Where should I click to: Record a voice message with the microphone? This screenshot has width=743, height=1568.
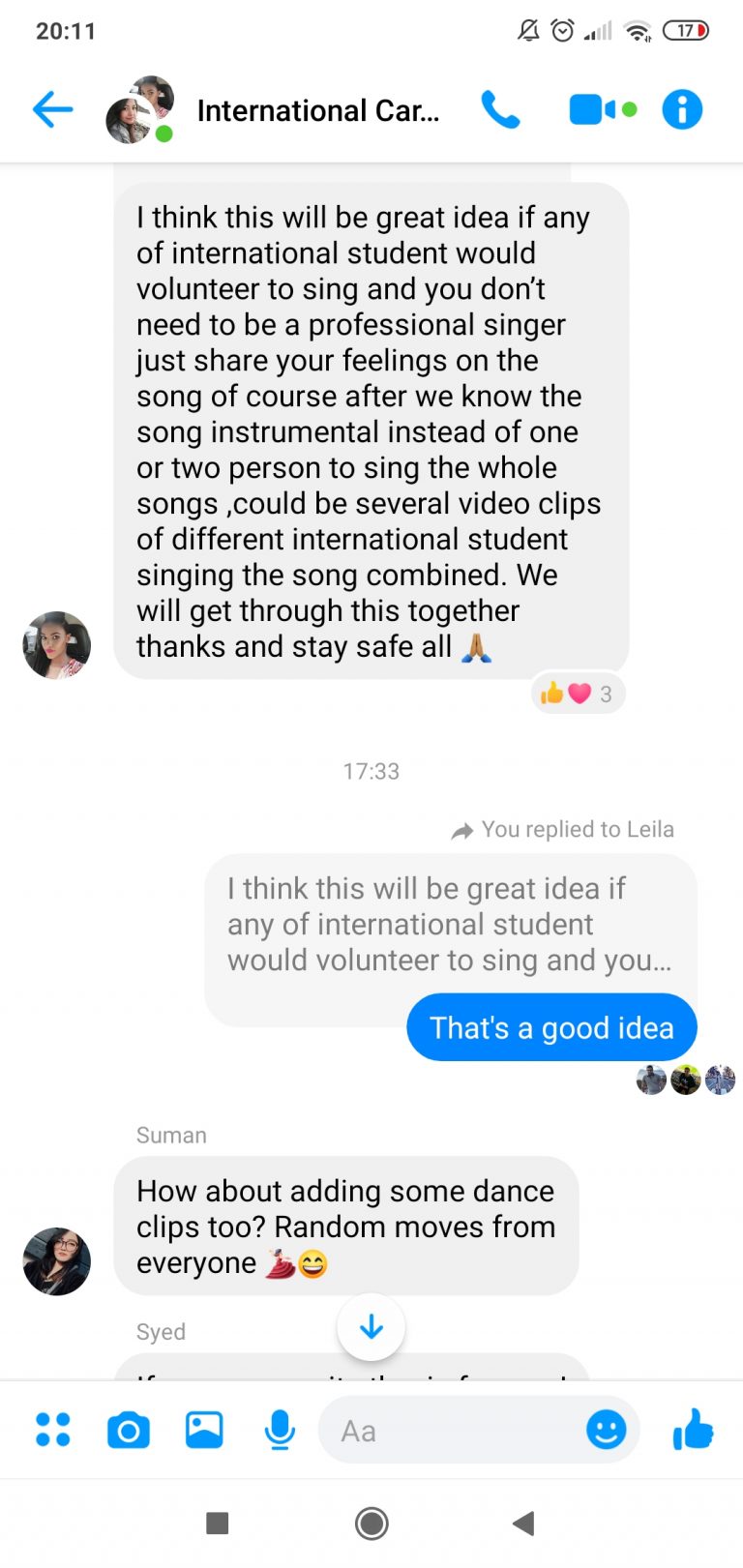coord(280,1430)
